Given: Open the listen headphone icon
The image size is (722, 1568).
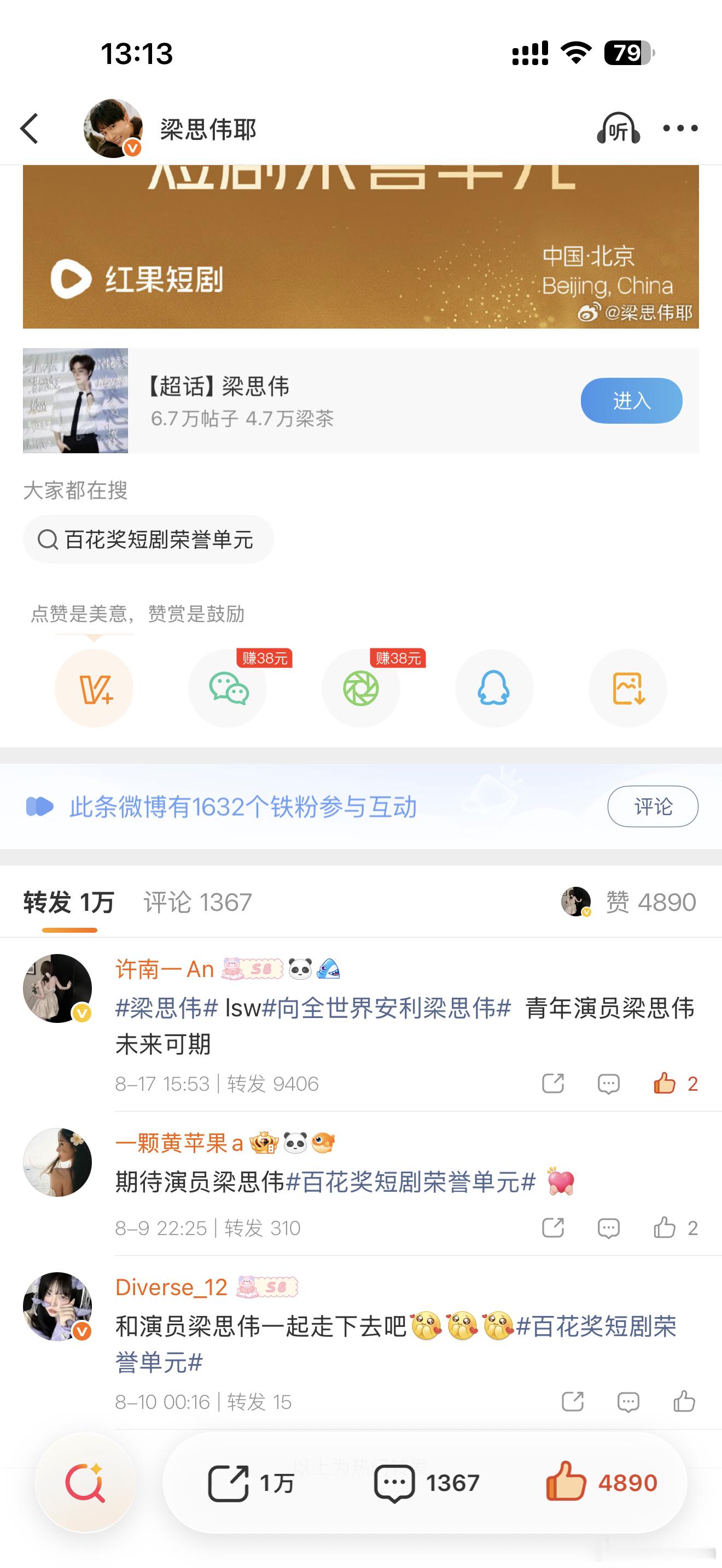Looking at the screenshot, I should pos(618,128).
